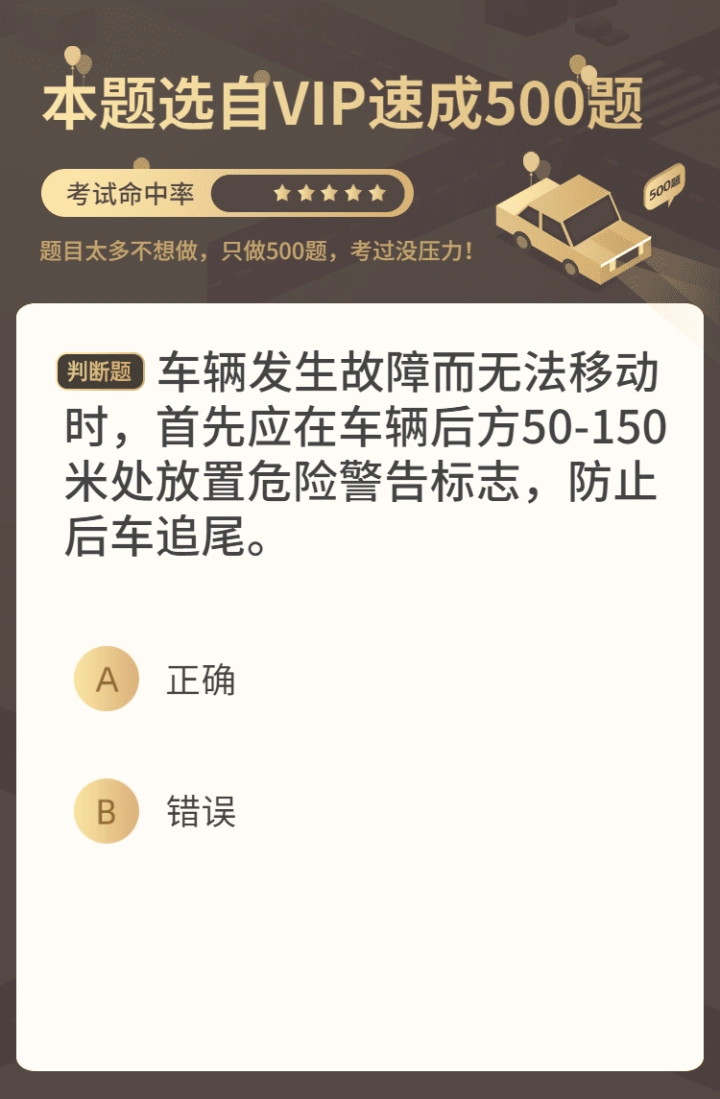Image resolution: width=720 pixels, height=1099 pixels.
Task: Select answer A 正确
Action: (106, 680)
